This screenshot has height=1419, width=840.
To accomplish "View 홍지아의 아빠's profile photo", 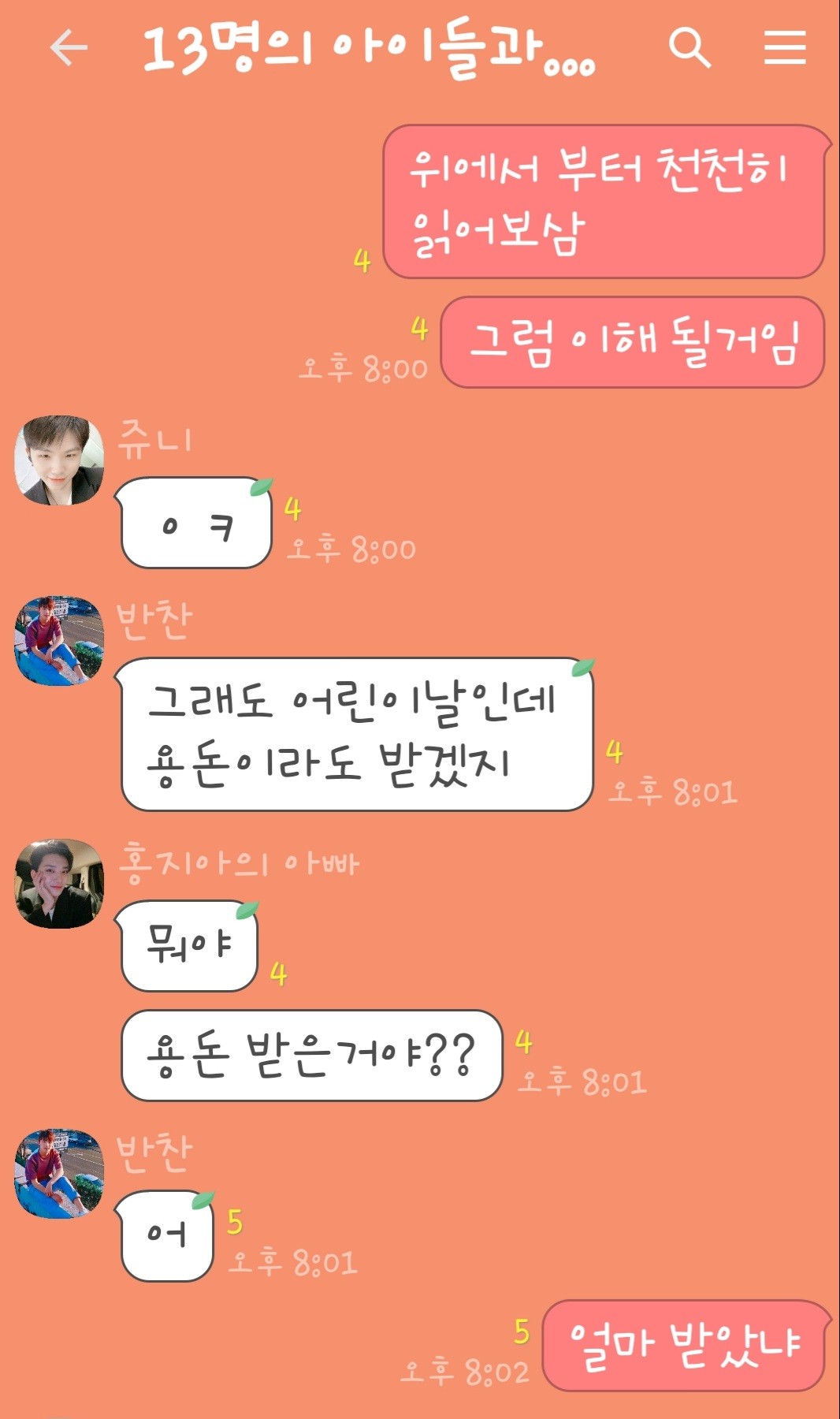I will click(59, 884).
